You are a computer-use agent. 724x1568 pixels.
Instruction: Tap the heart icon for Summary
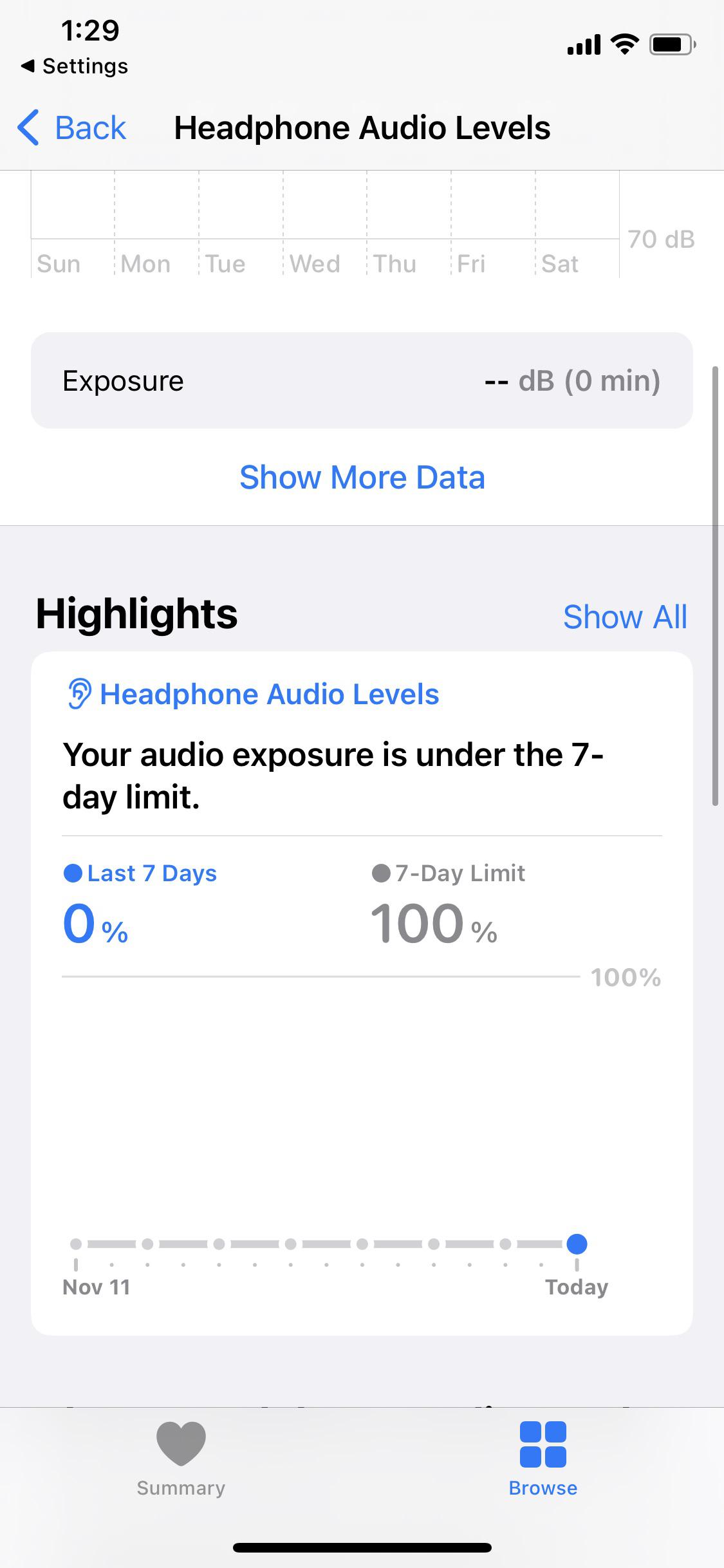coord(180,1444)
